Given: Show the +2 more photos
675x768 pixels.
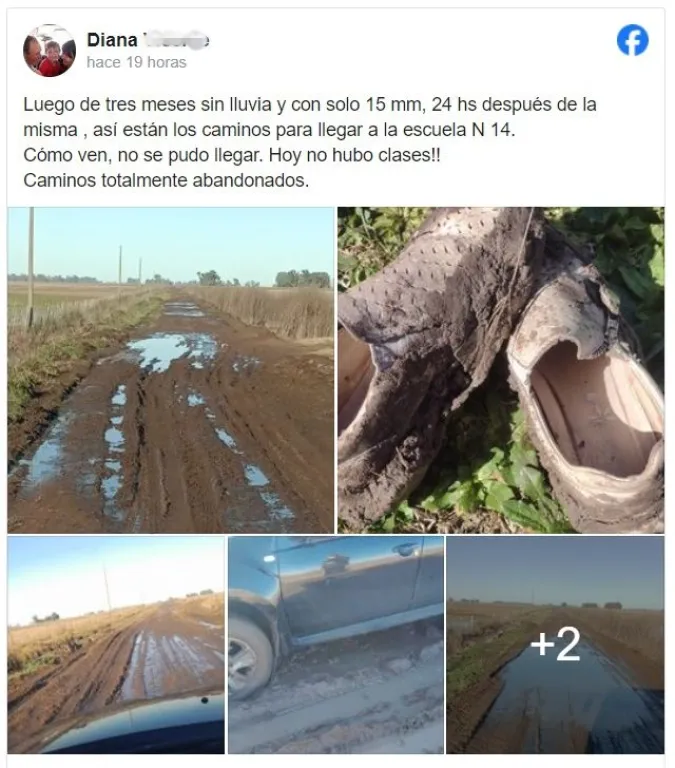Looking at the screenshot, I should pos(555,645).
